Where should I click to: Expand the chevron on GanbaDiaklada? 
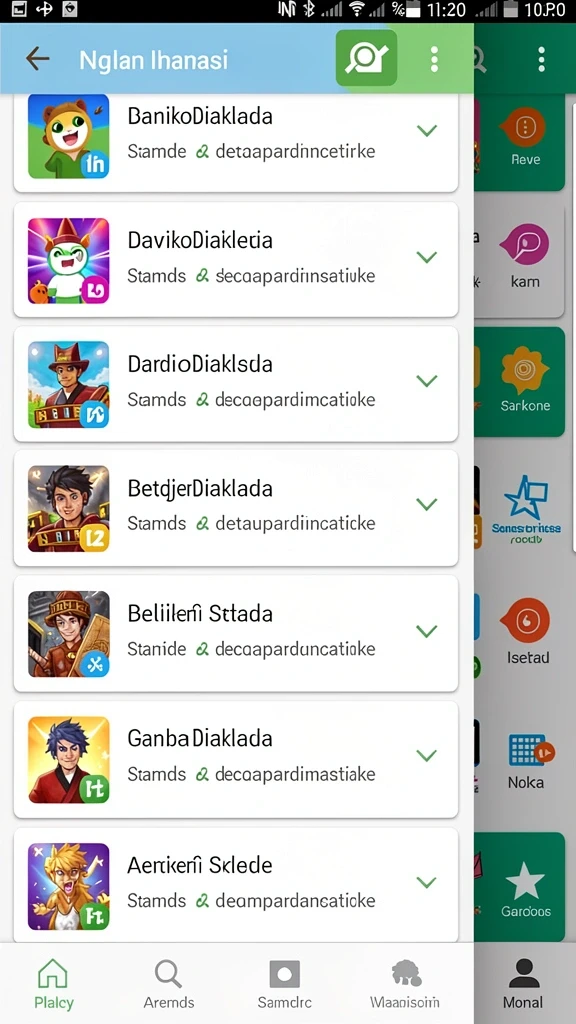tap(426, 756)
